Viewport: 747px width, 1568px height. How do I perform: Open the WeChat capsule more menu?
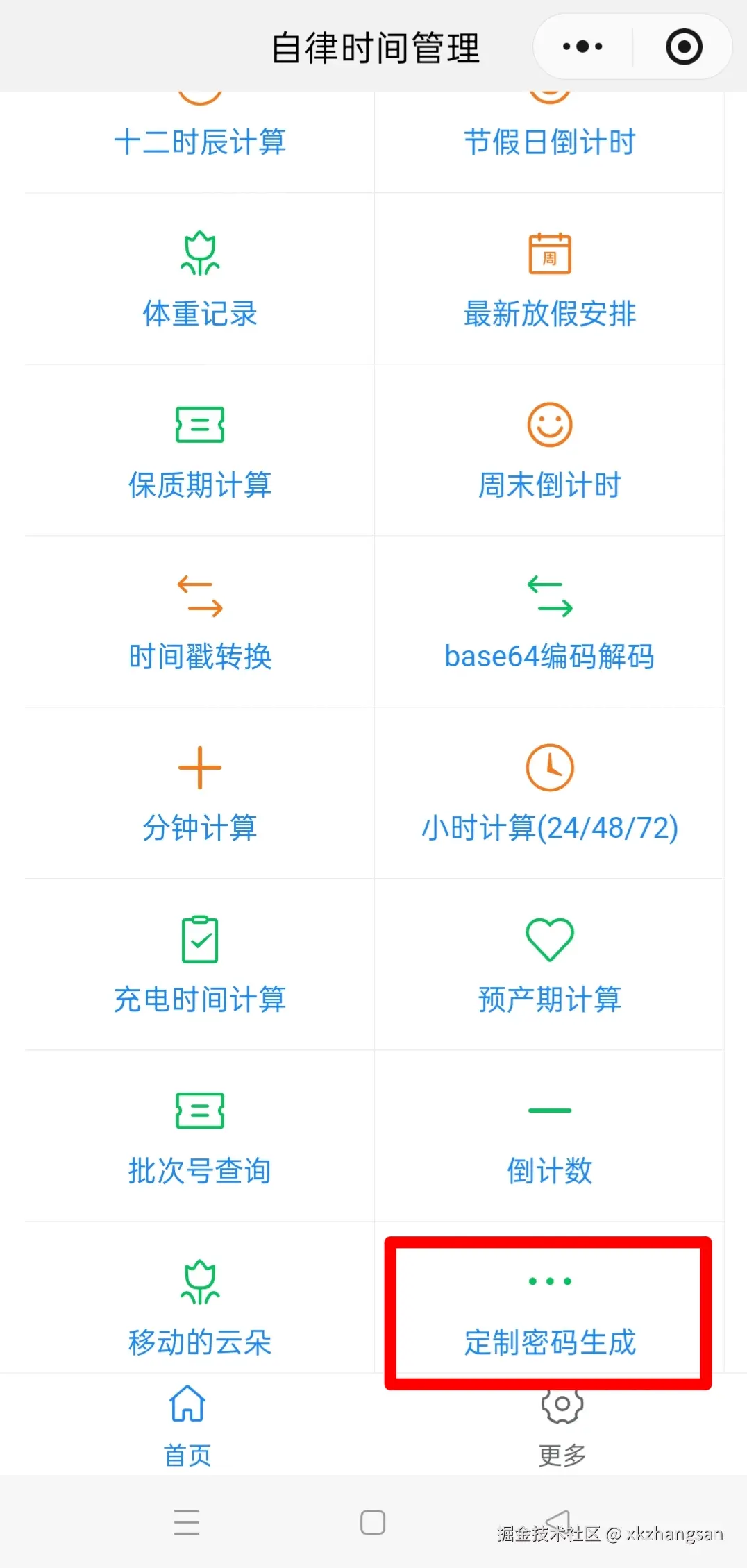coord(580,46)
